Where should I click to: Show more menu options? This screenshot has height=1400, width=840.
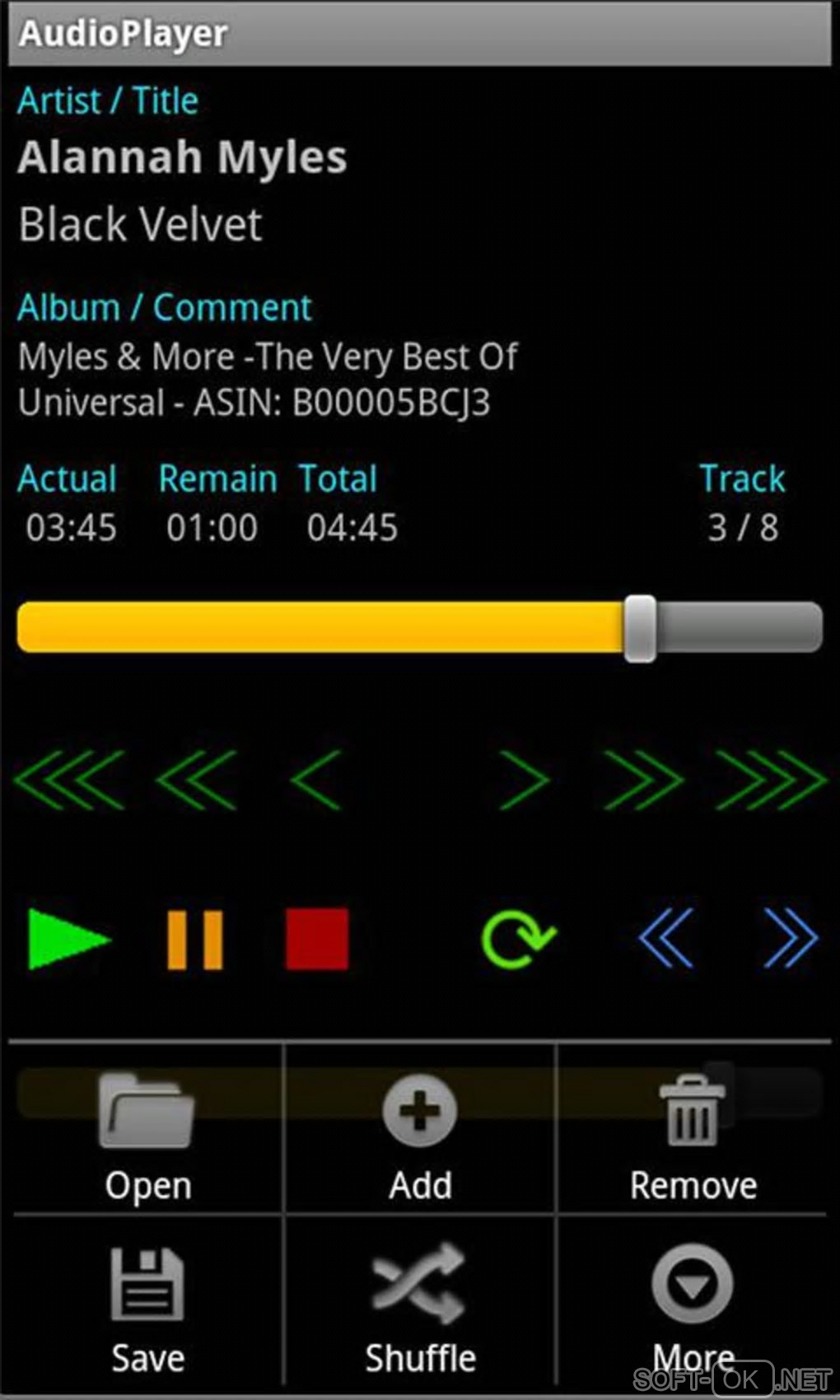[x=693, y=1305]
